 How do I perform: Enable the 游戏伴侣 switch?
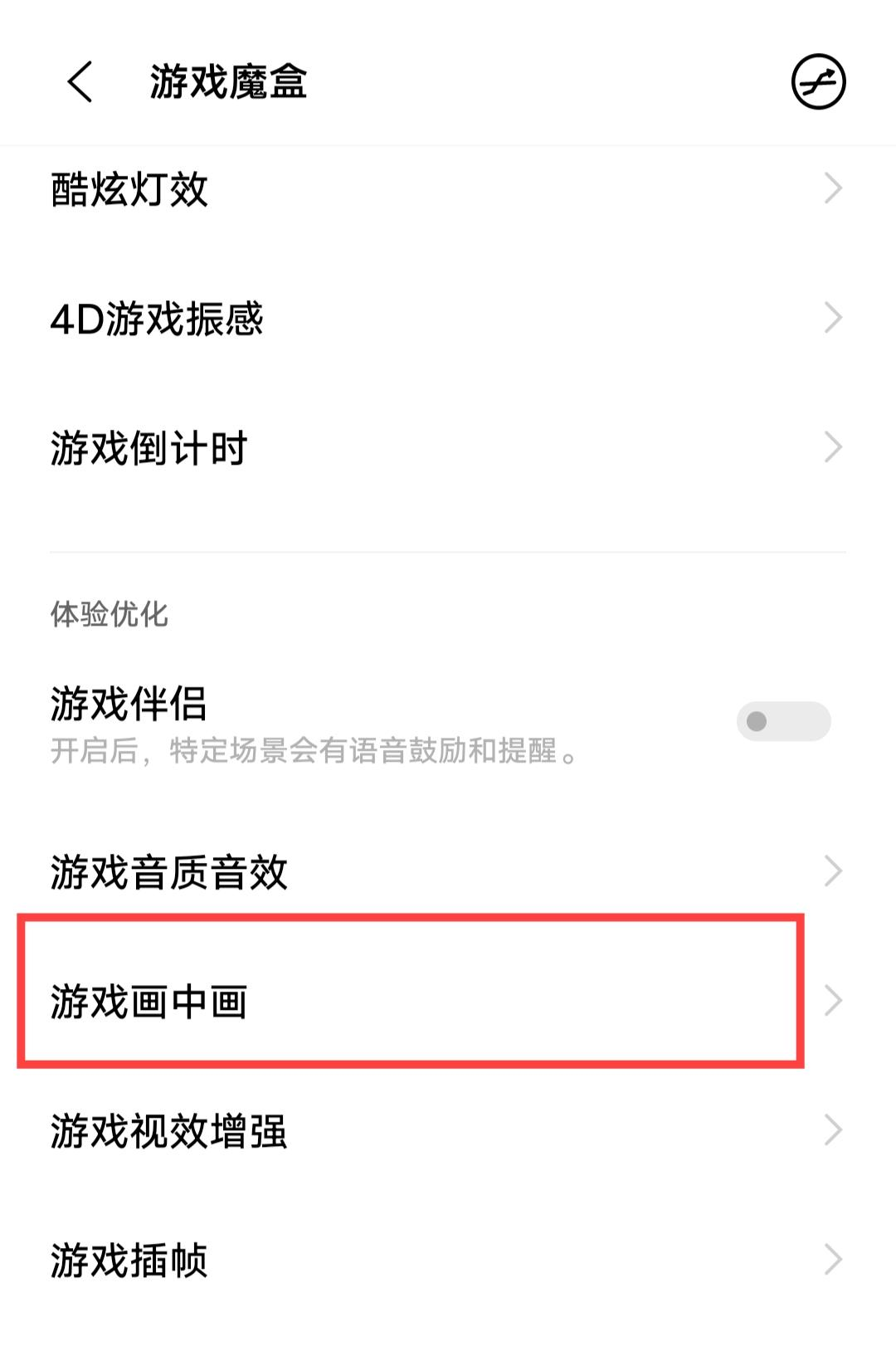coord(783,721)
